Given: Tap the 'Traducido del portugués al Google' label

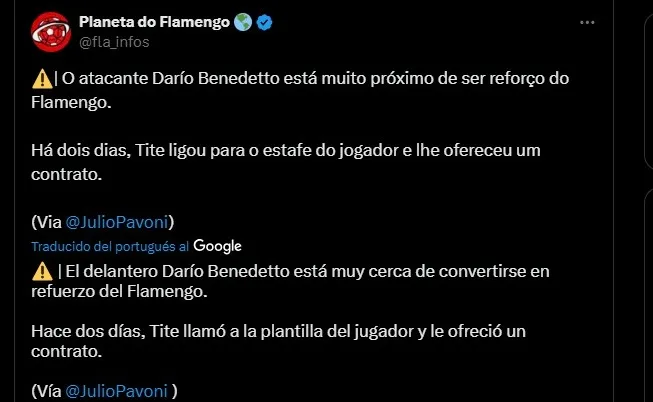Looking at the screenshot, I should pyautogui.click(x=136, y=245).
